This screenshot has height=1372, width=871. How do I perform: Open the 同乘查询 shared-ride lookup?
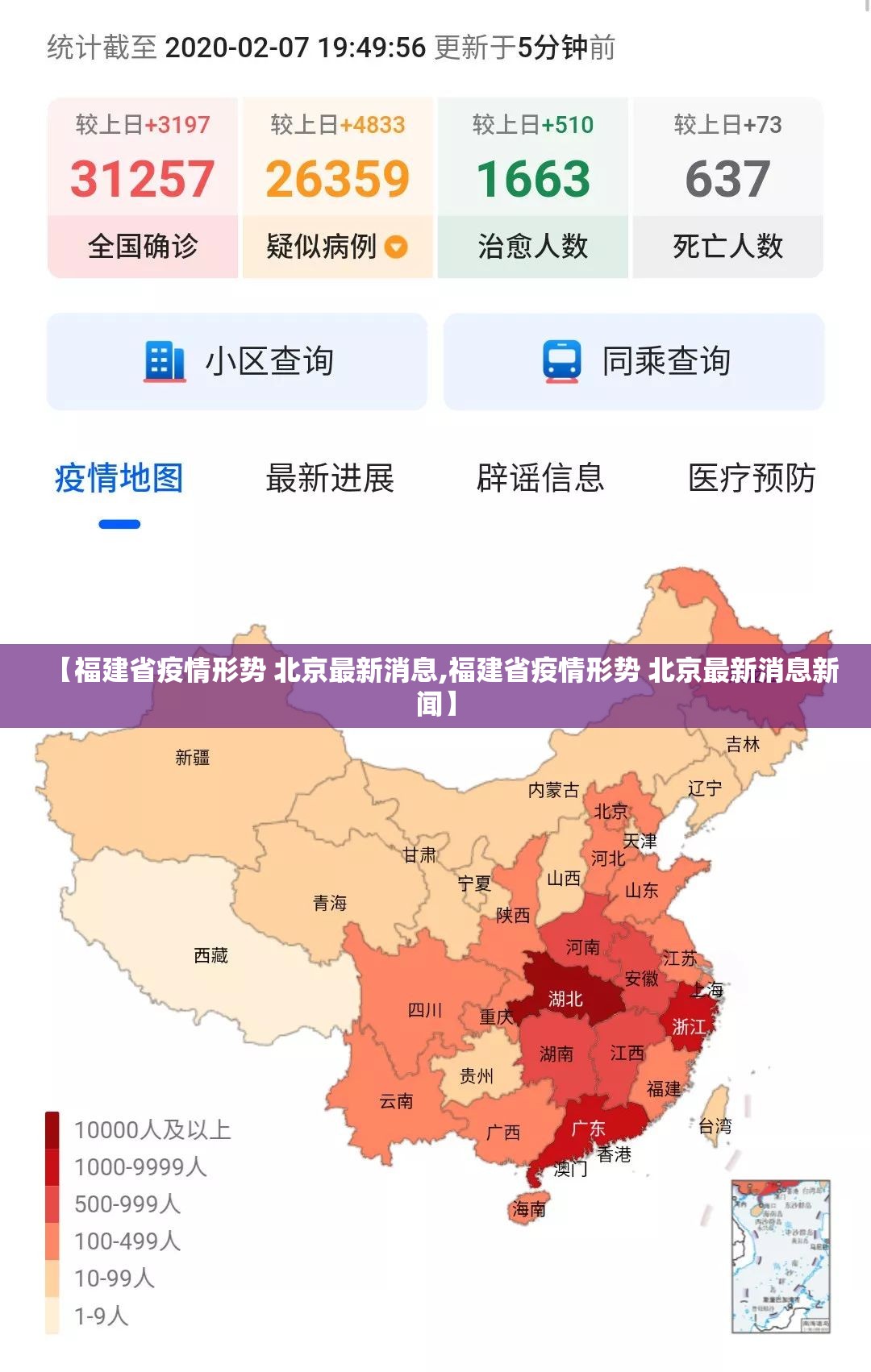click(x=634, y=361)
